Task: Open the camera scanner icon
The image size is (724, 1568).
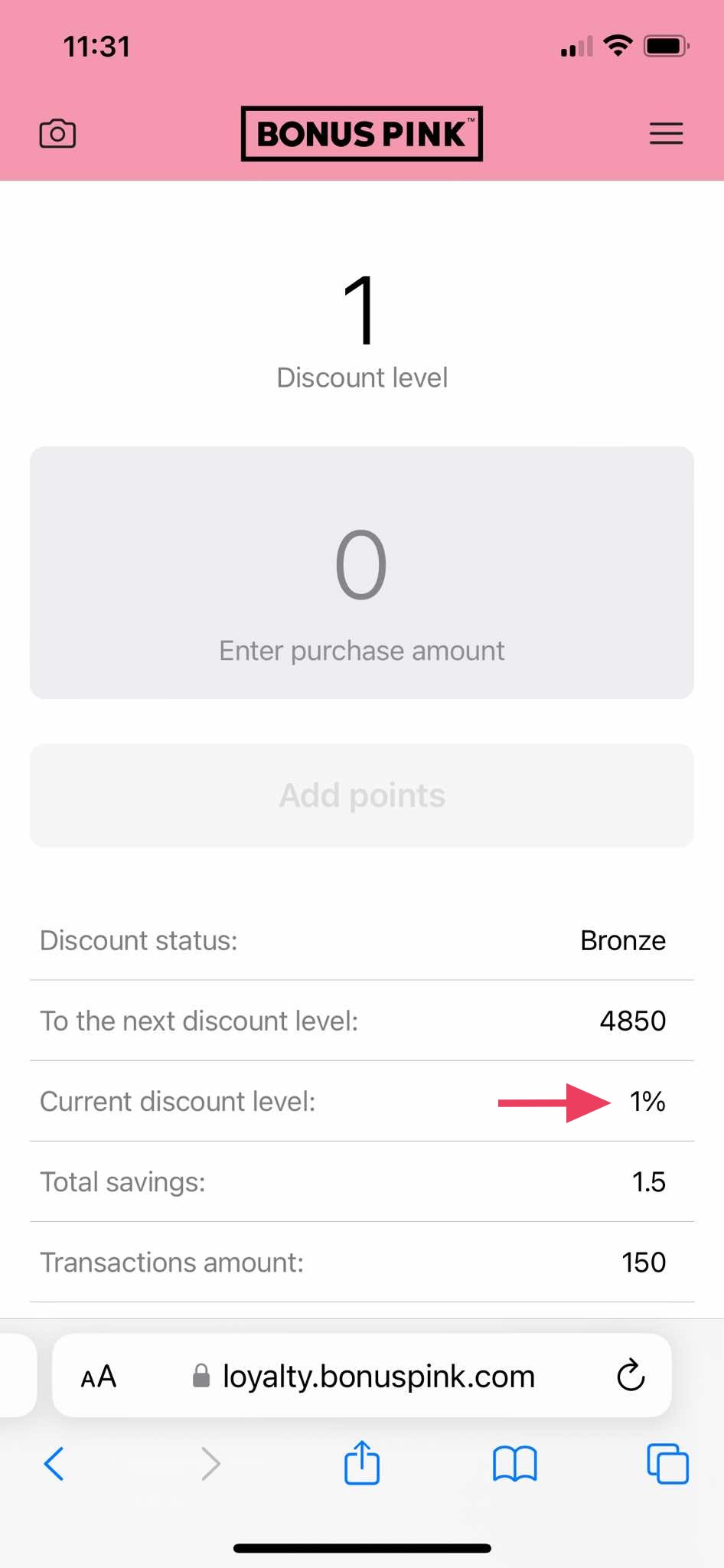Action: click(57, 134)
